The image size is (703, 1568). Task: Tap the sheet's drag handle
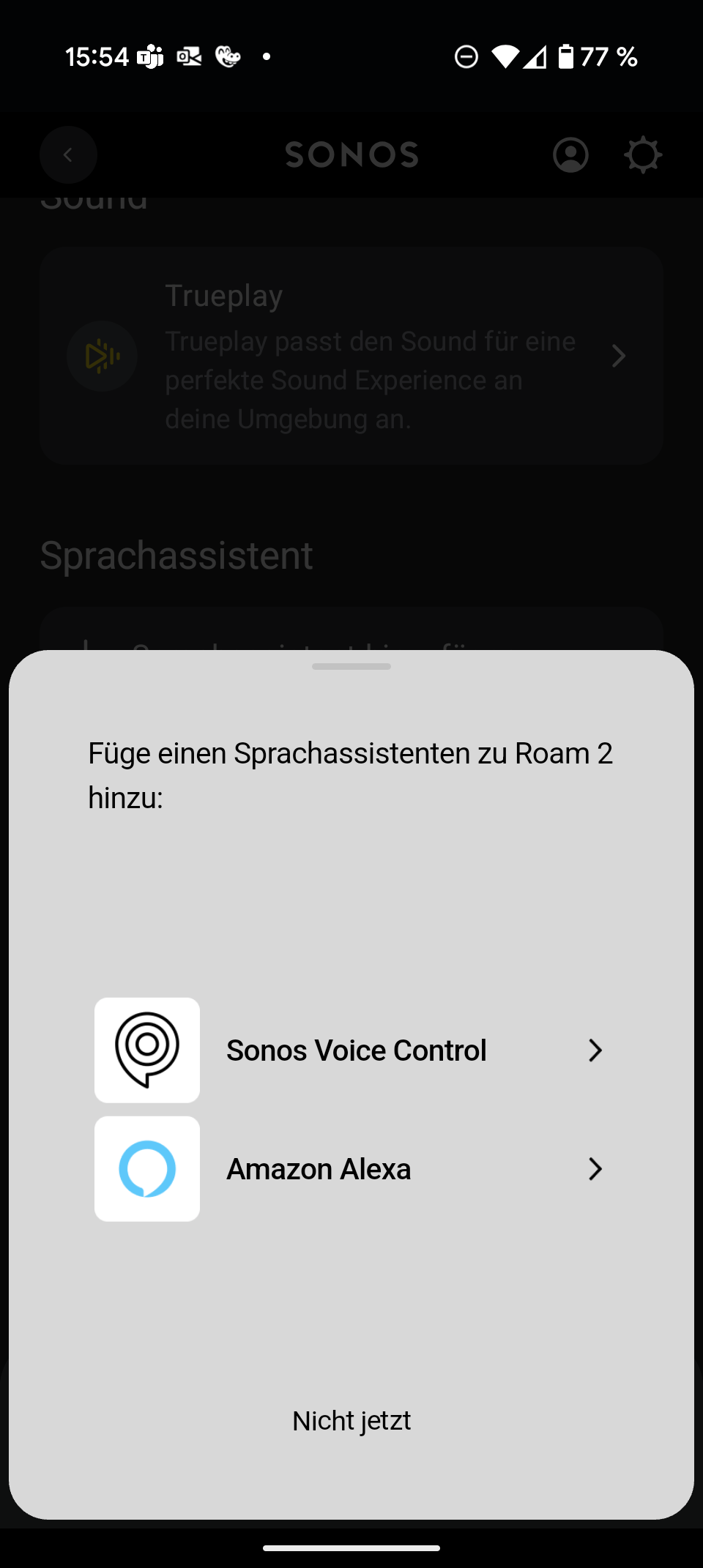pyautogui.click(x=351, y=666)
